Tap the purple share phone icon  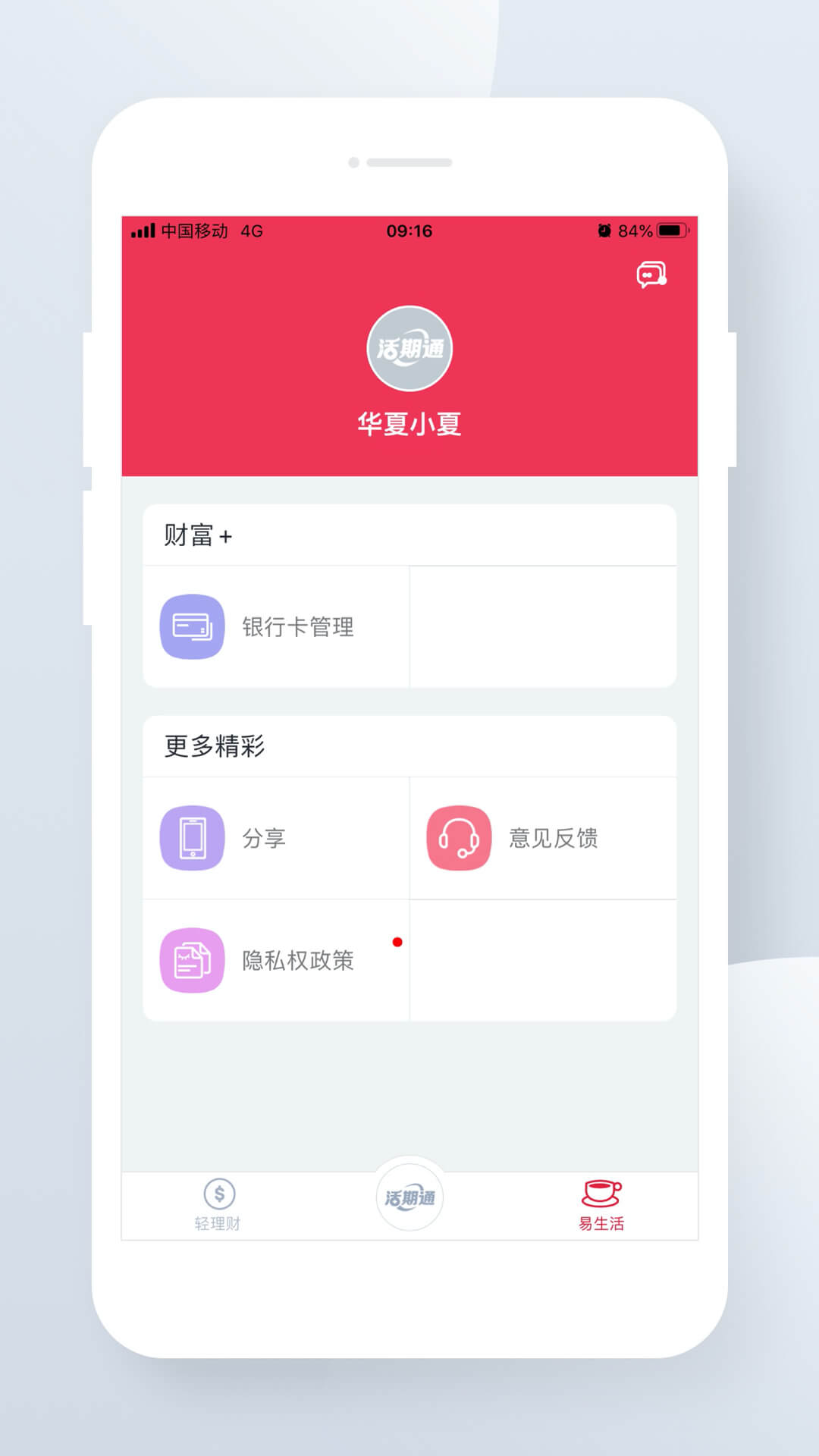(x=192, y=836)
